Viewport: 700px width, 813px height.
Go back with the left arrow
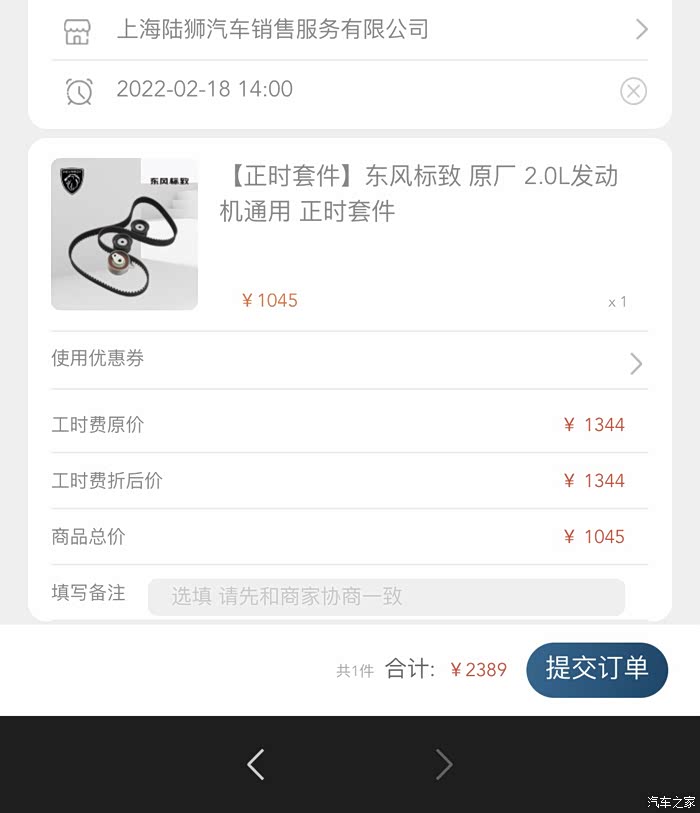tap(256, 765)
